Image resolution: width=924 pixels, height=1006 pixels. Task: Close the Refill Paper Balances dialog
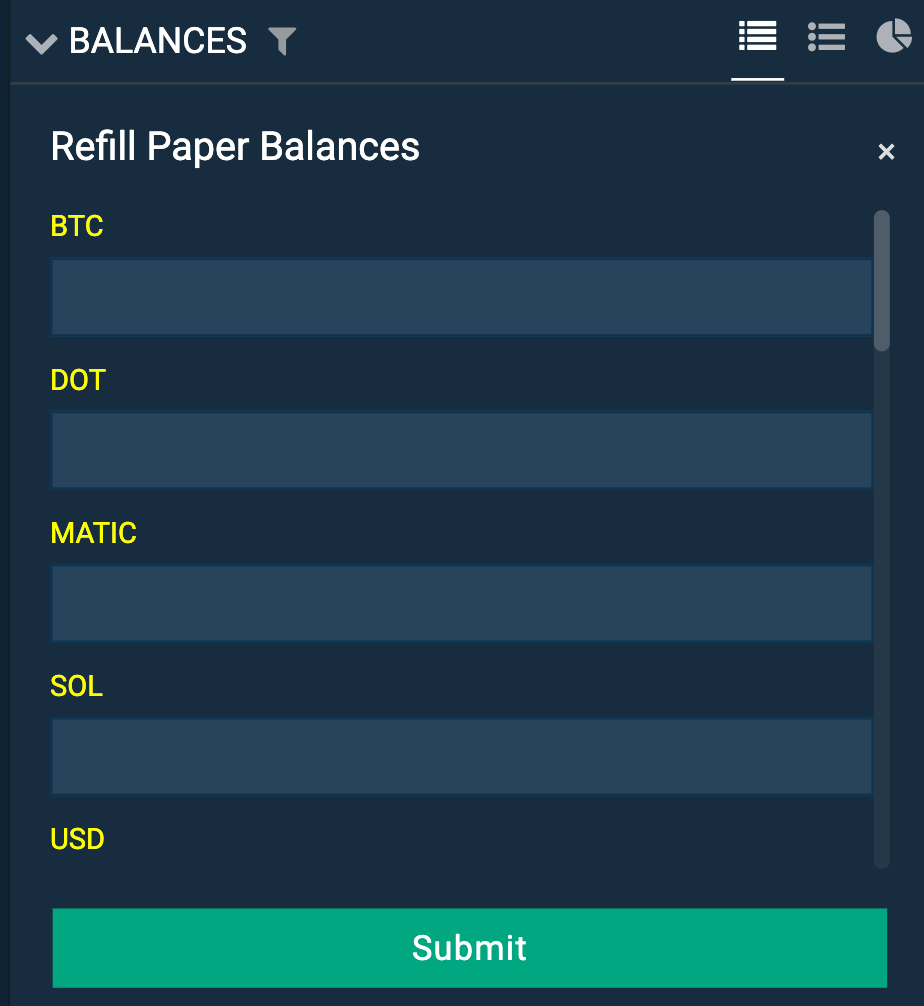[885, 152]
